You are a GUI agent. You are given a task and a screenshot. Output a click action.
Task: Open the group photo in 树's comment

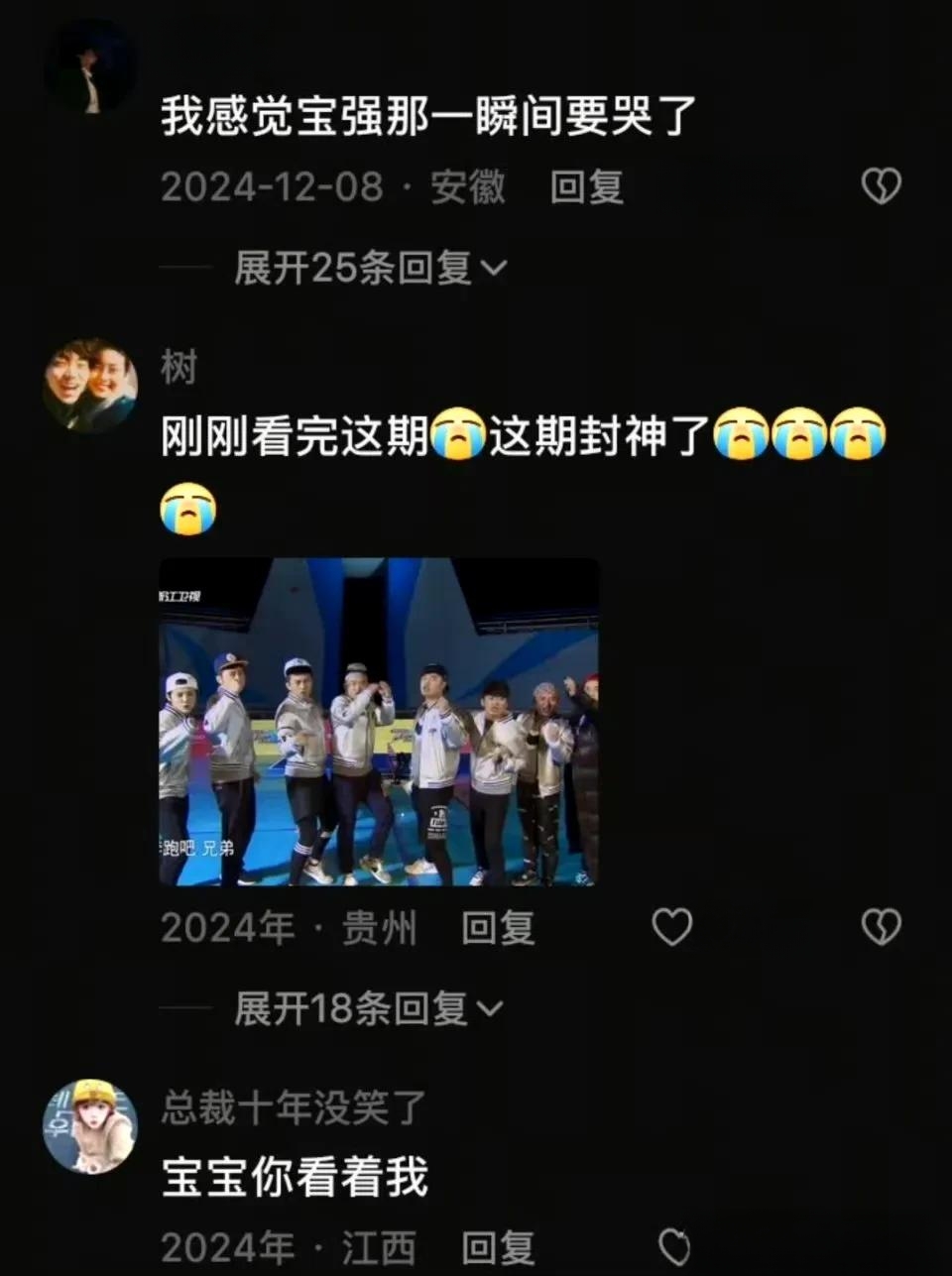tap(379, 722)
